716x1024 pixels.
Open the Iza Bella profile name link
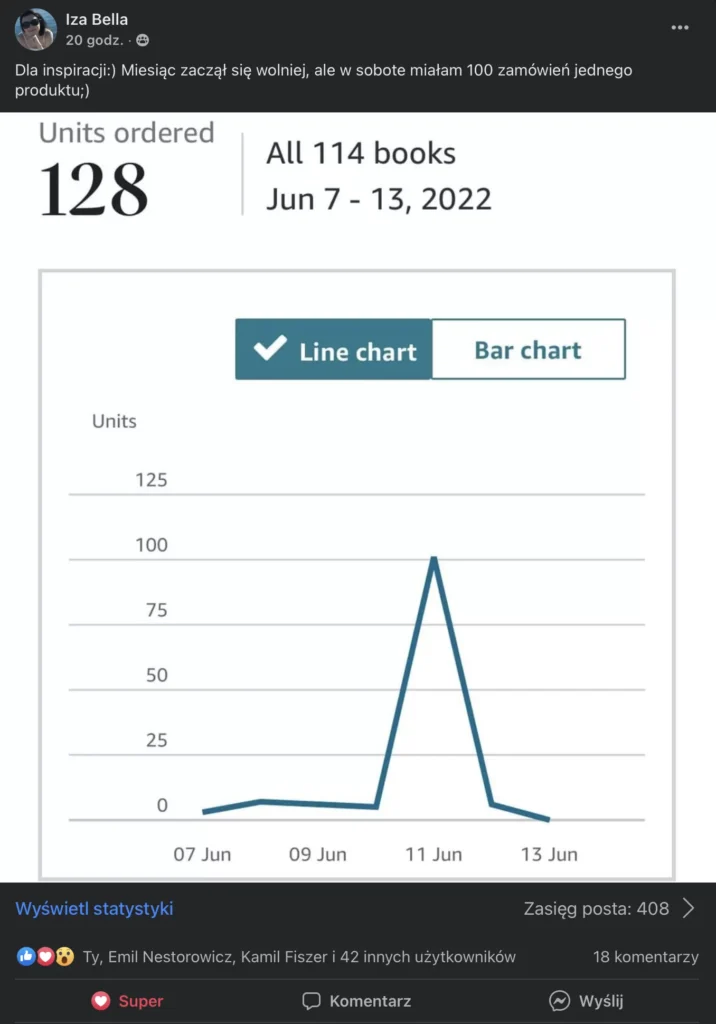(97, 20)
